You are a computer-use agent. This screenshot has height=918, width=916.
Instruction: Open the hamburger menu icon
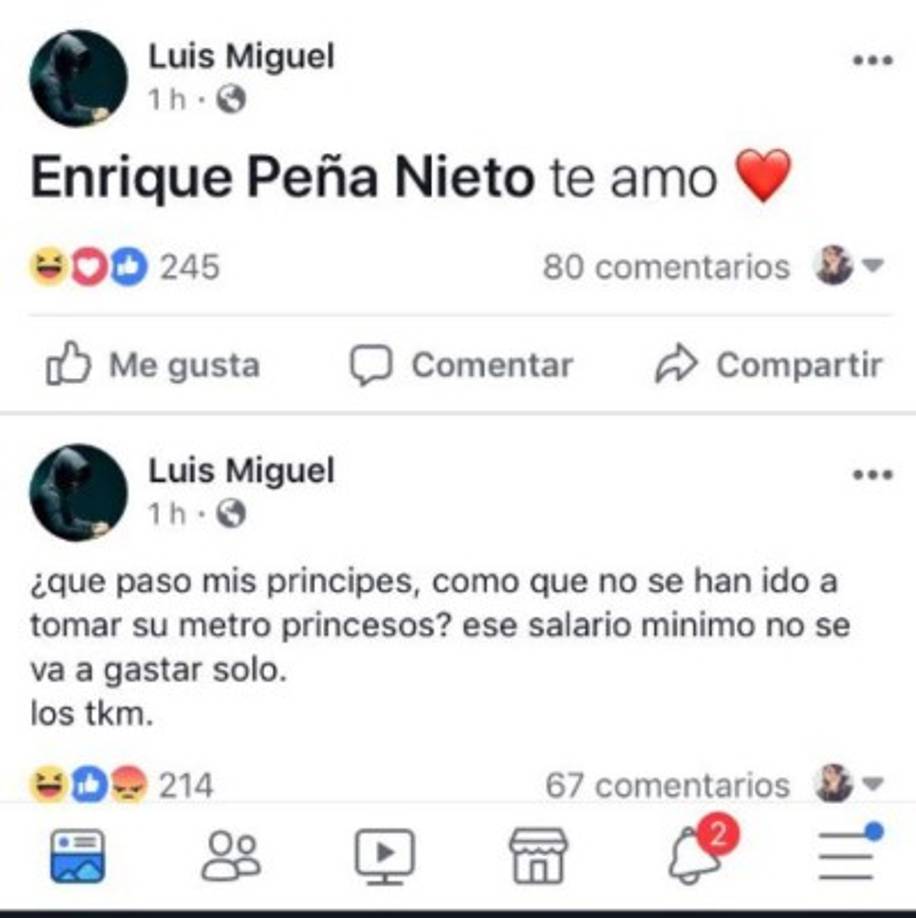[845, 855]
